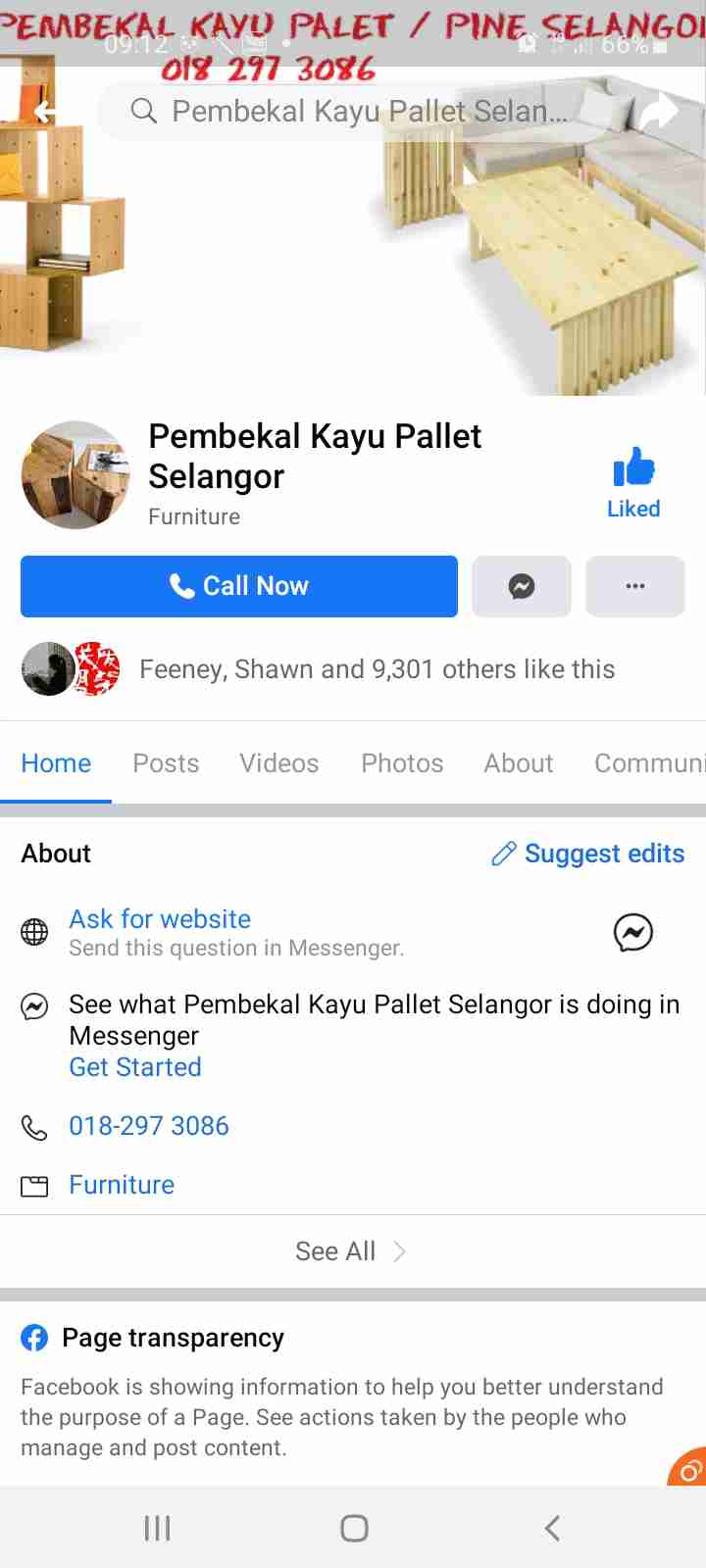
Task: Message the page via the Messenger button
Action: point(522,586)
